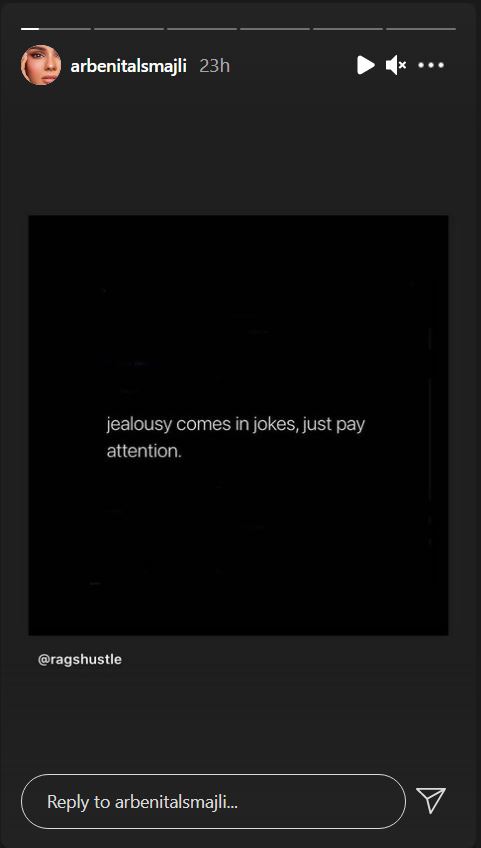
Task: Open the @ragshustle account tag
Action: 80,659
